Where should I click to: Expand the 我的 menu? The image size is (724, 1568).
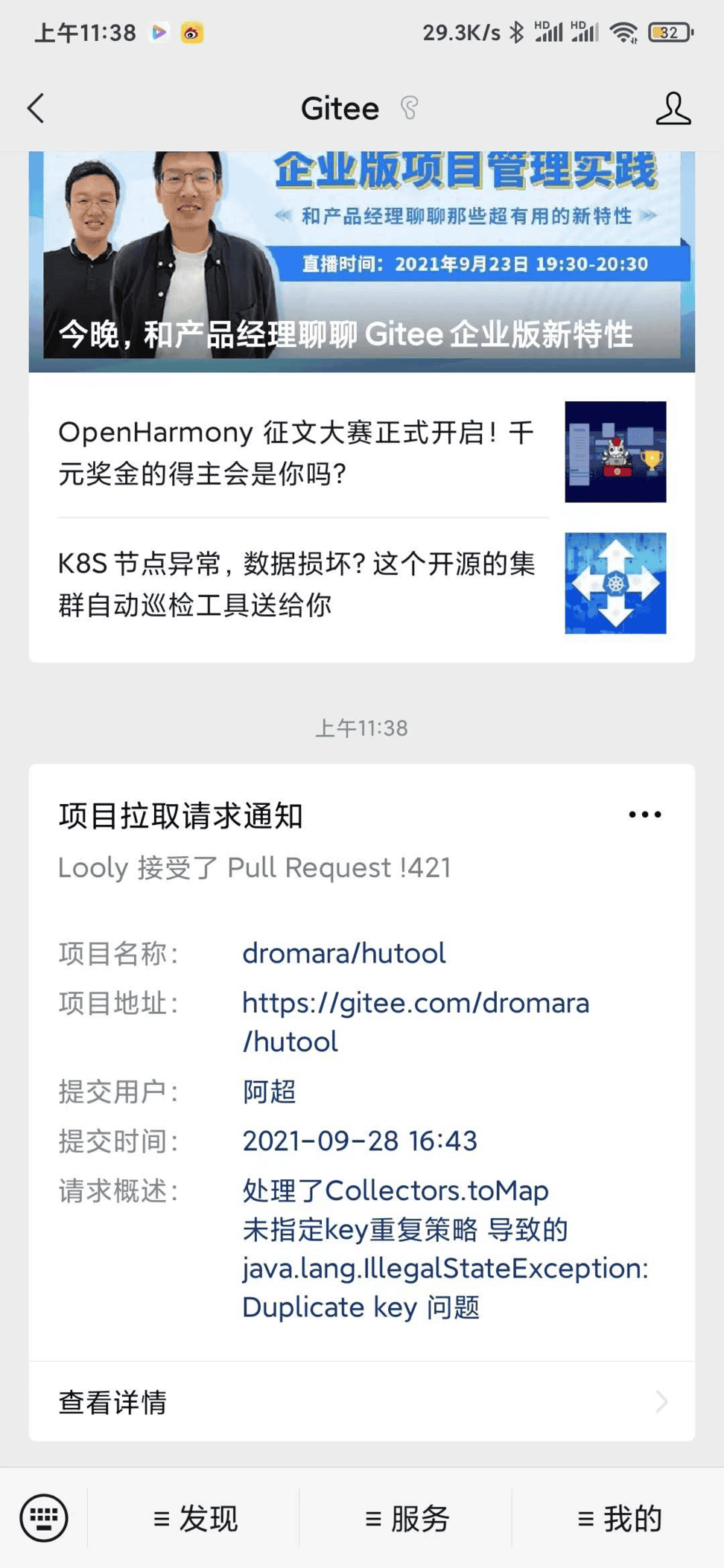619,1518
